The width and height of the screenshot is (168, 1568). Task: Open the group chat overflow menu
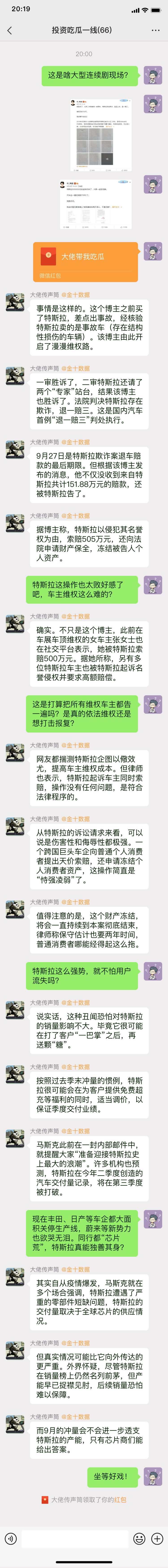pyautogui.click(x=156, y=30)
